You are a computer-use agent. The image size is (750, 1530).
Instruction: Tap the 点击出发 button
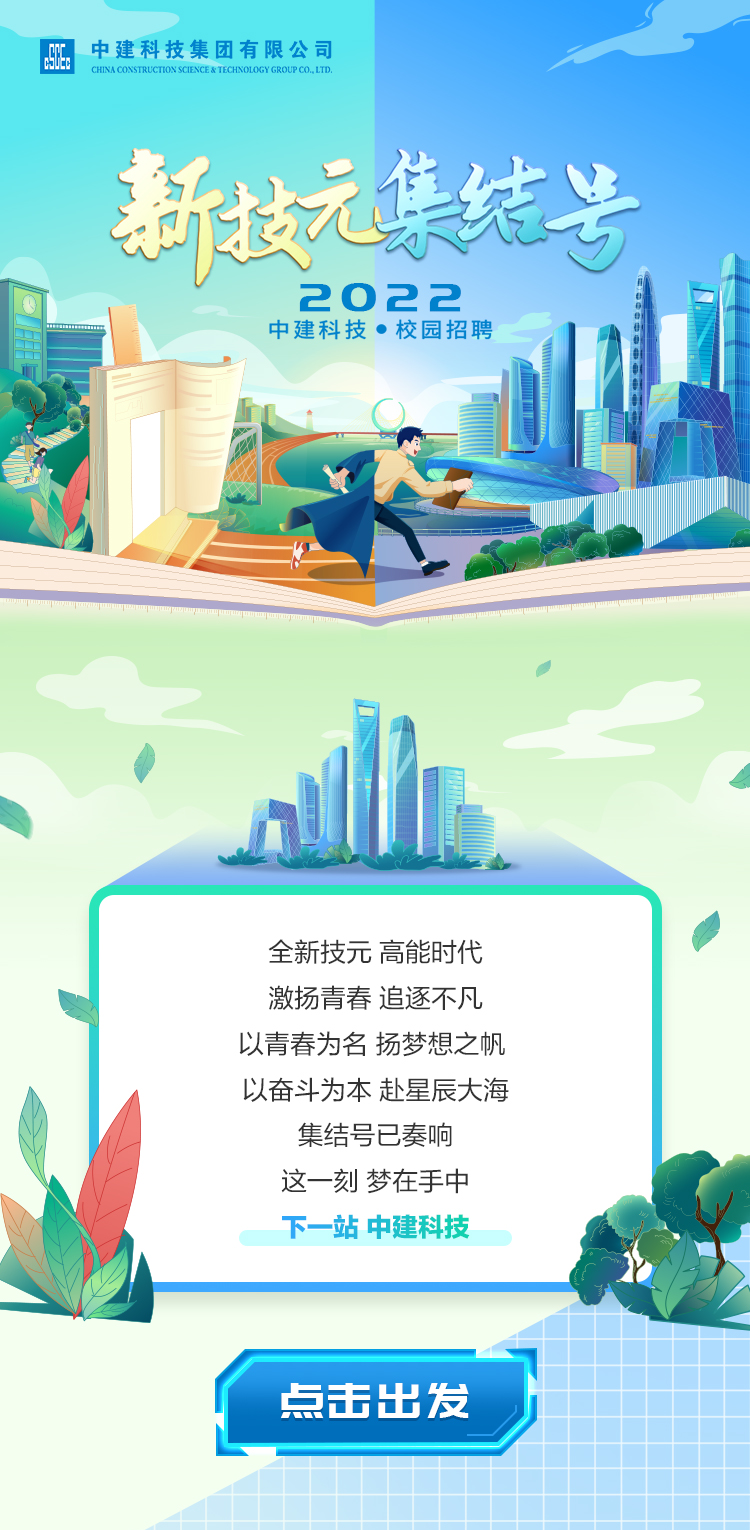375,1401
